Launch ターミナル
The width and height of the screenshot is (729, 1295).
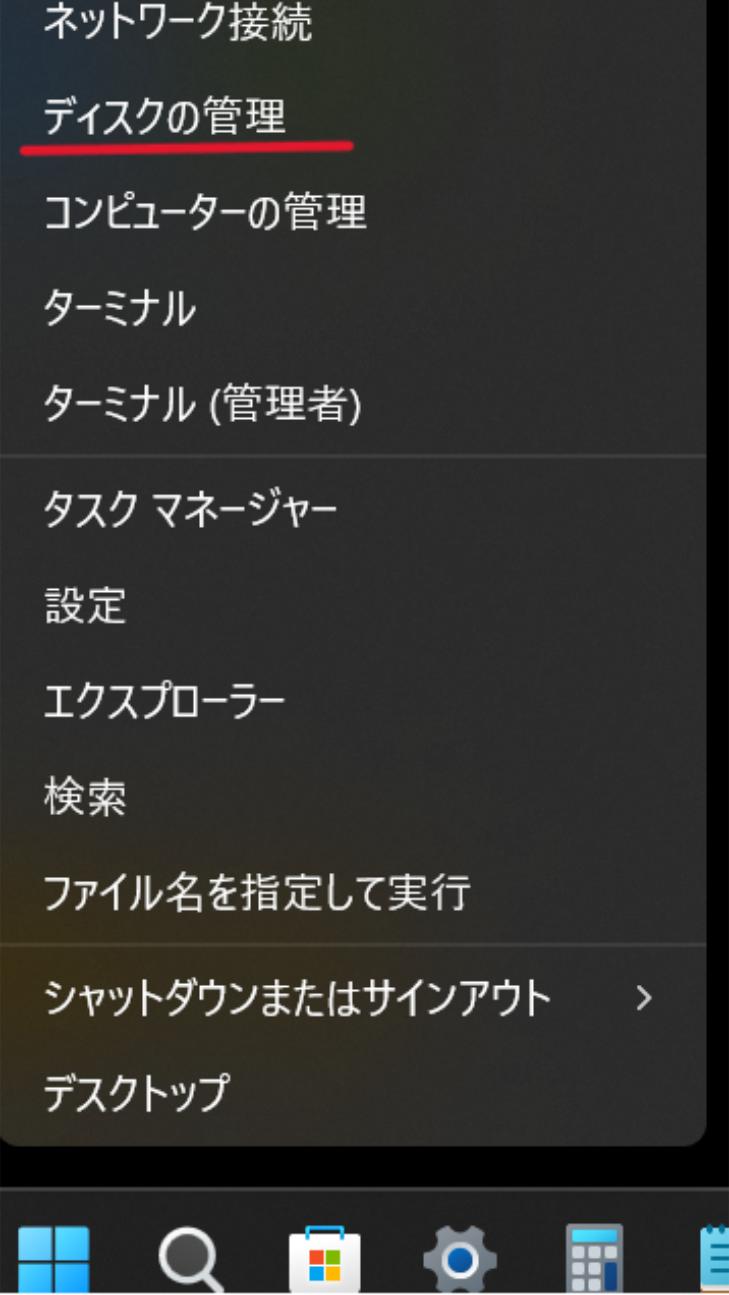[119, 309]
